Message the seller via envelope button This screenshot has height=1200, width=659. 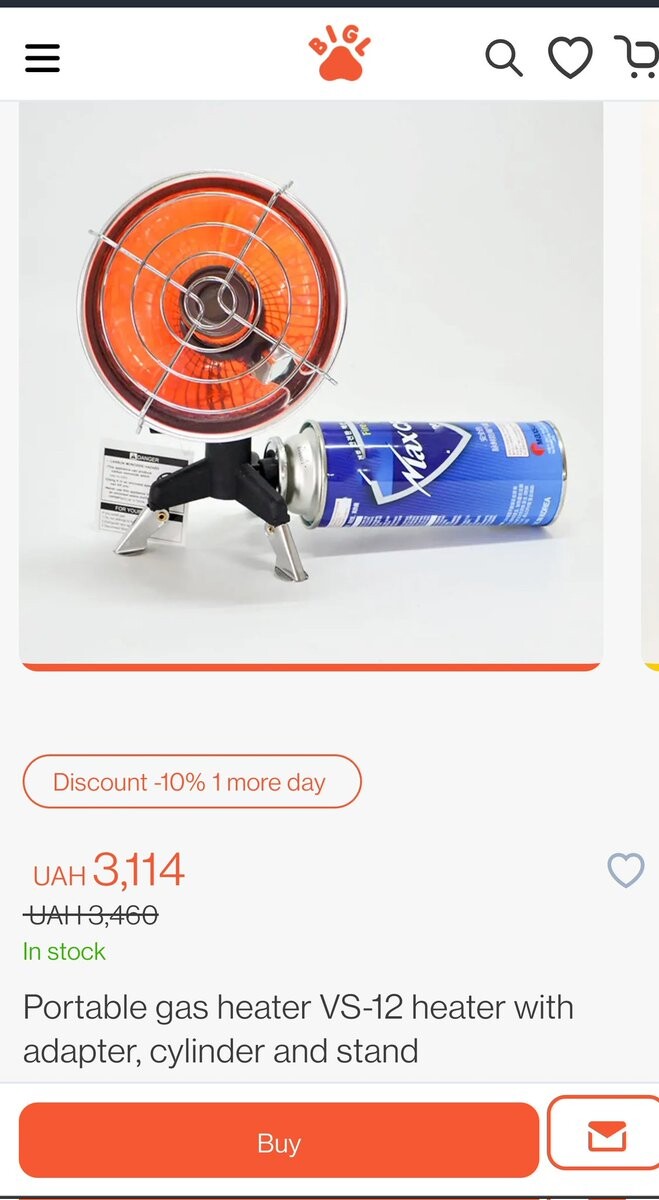[x=606, y=1135]
